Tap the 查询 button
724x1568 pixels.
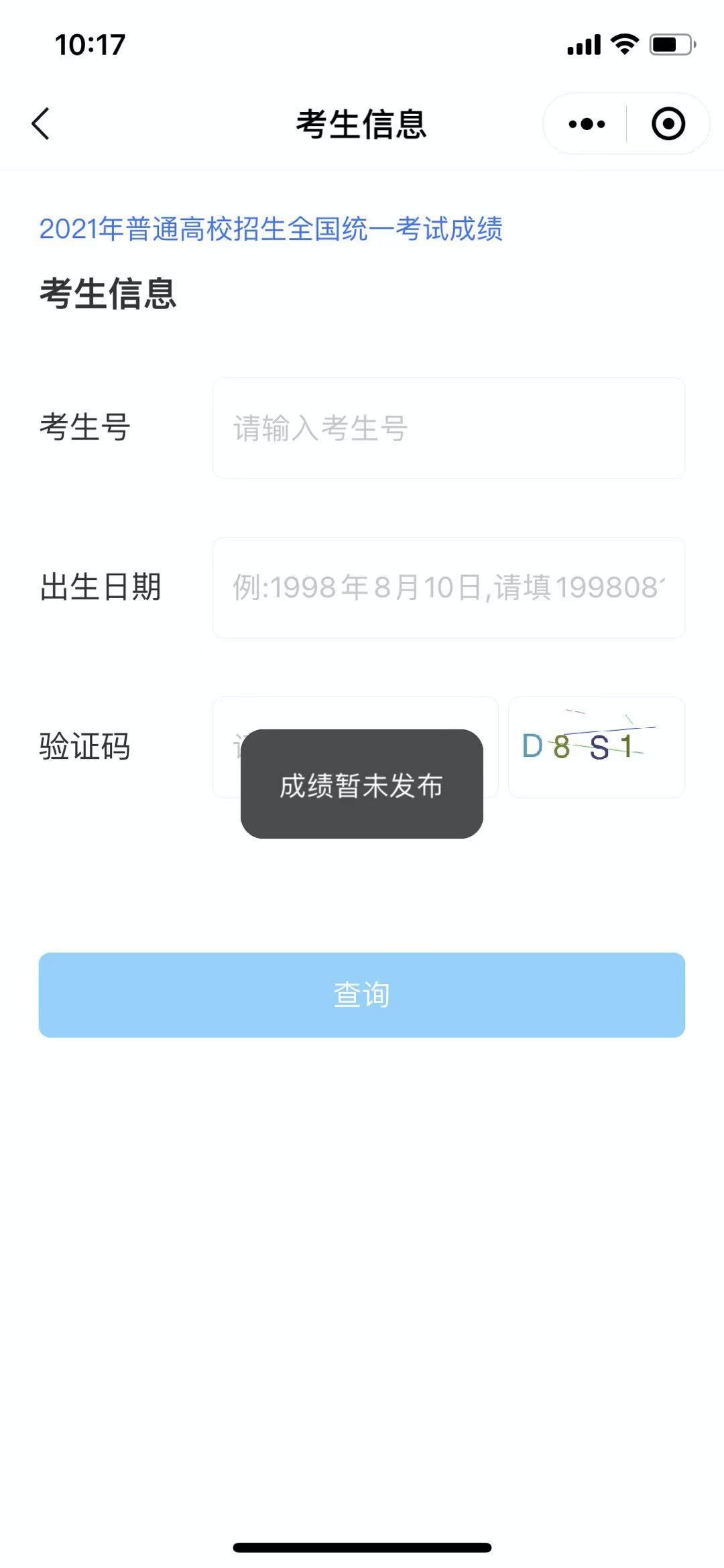click(x=362, y=995)
